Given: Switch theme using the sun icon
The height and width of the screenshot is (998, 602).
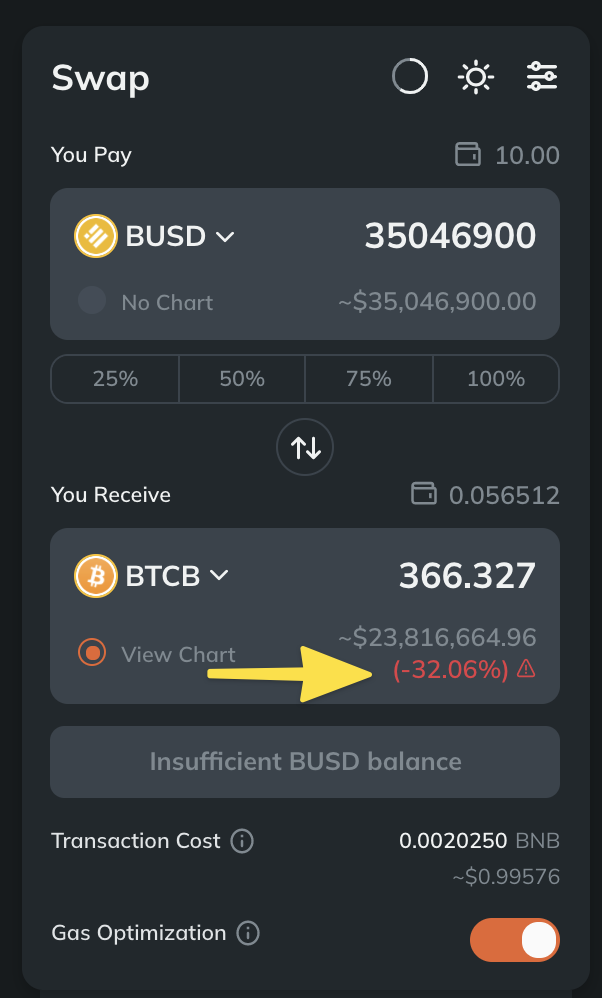Looking at the screenshot, I should pyautogui.click(x=476, y=76).
